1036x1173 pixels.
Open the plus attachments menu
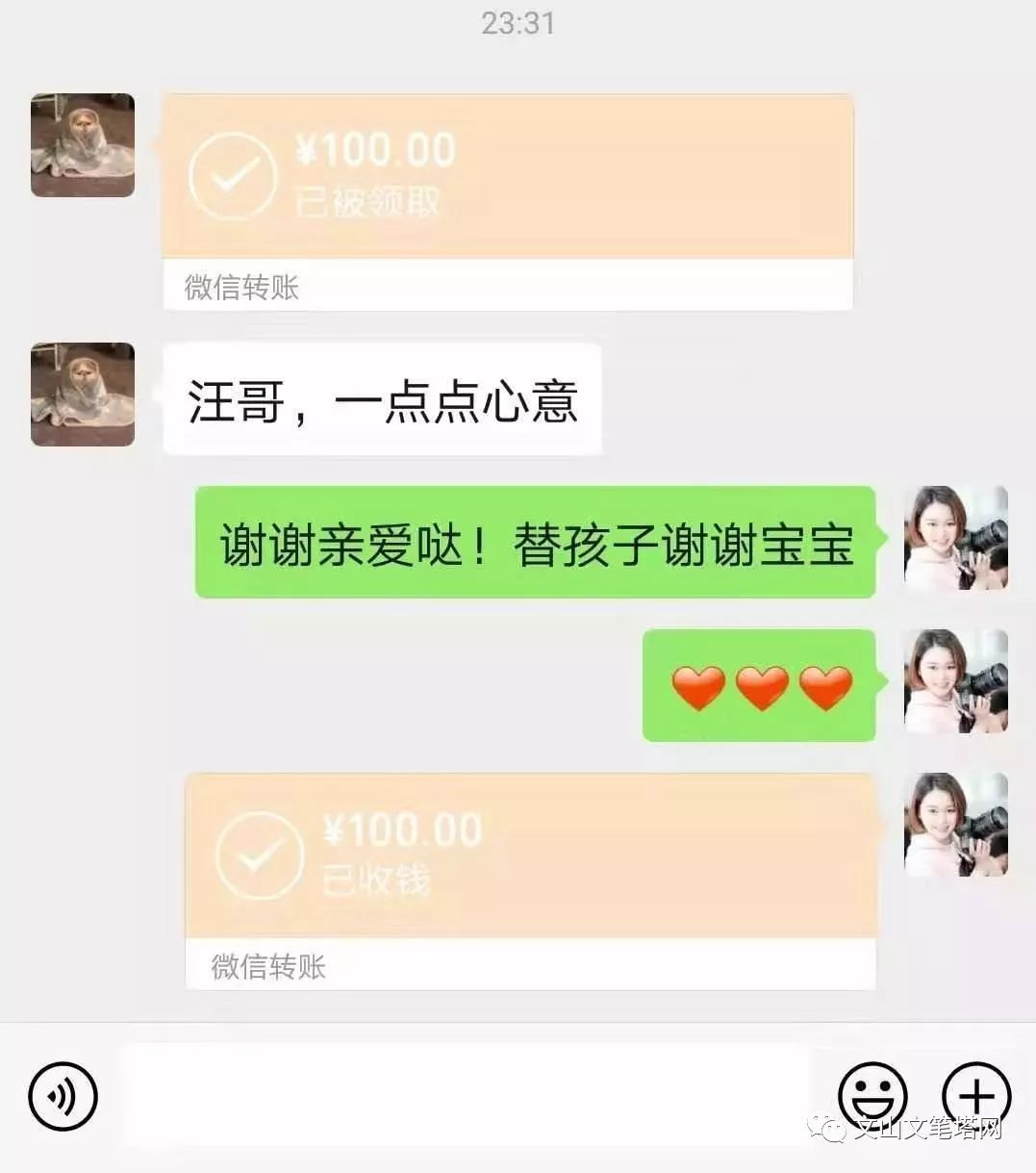tap(975, 1095)
